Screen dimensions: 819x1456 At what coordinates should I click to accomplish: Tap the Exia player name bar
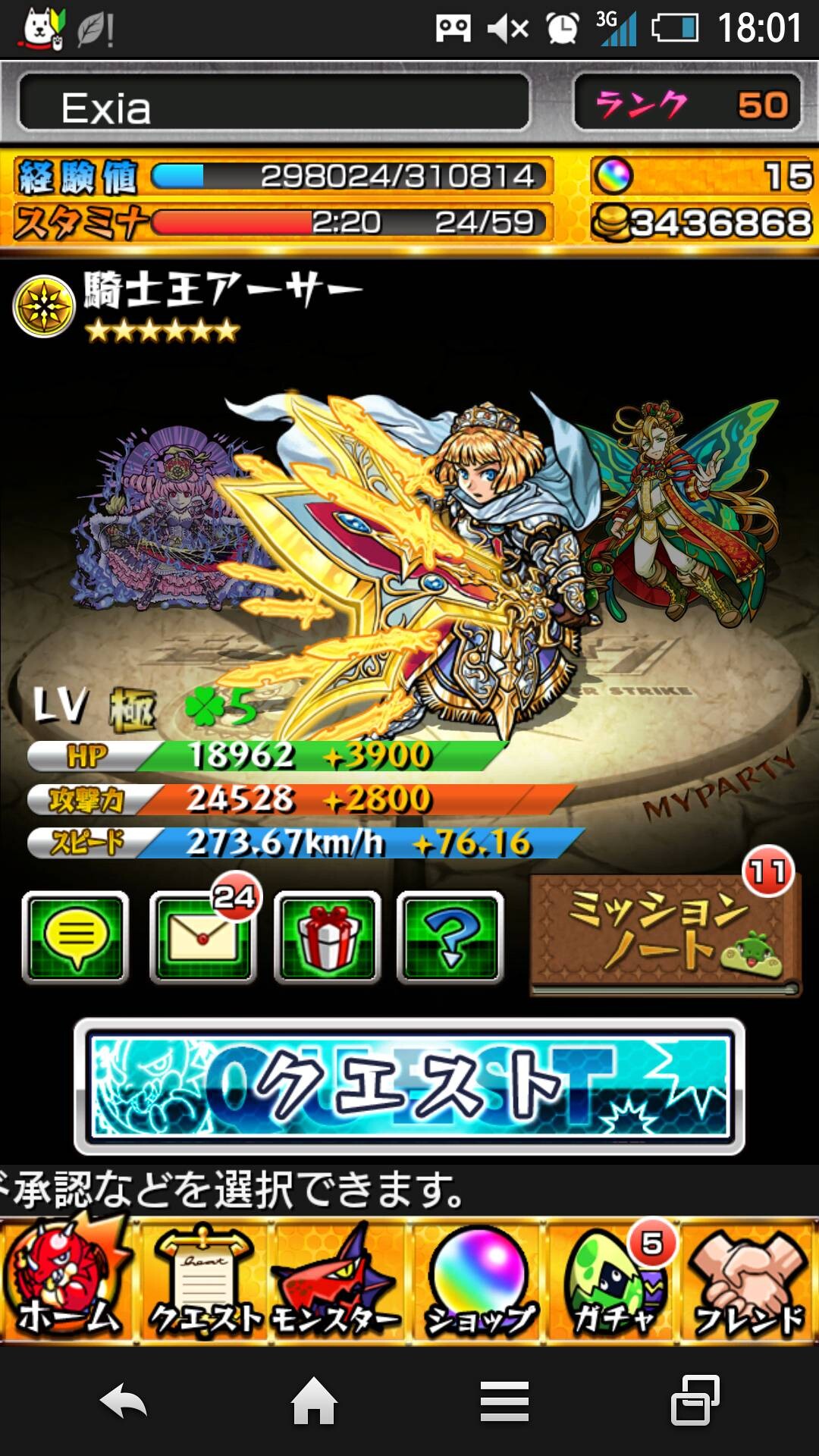[274, 103]
